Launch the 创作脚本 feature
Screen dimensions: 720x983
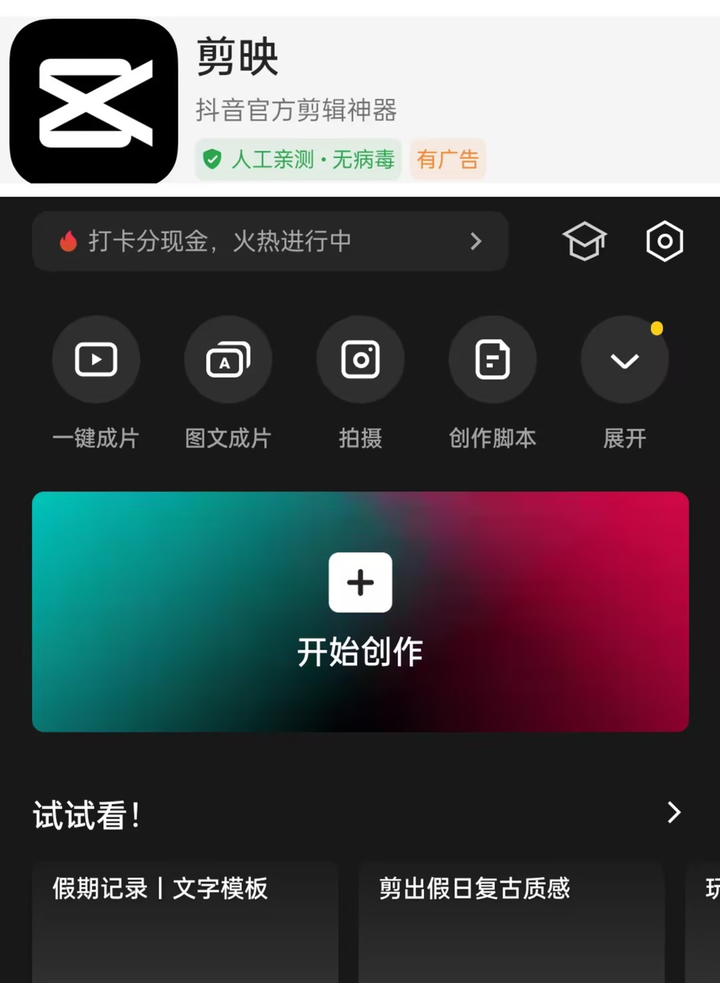point(492,360)
